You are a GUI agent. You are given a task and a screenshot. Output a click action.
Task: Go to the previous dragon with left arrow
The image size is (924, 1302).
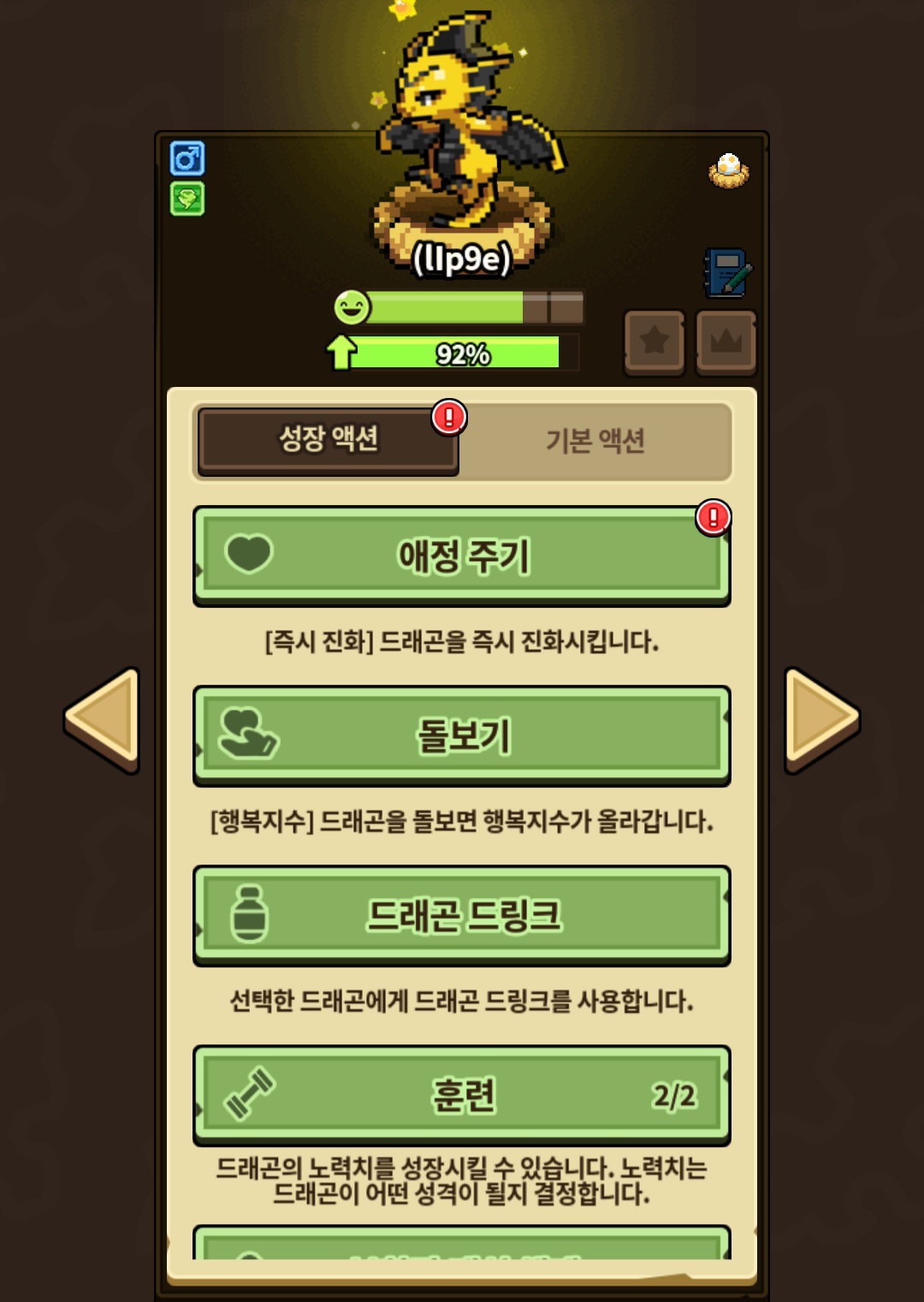coord(103,720)
